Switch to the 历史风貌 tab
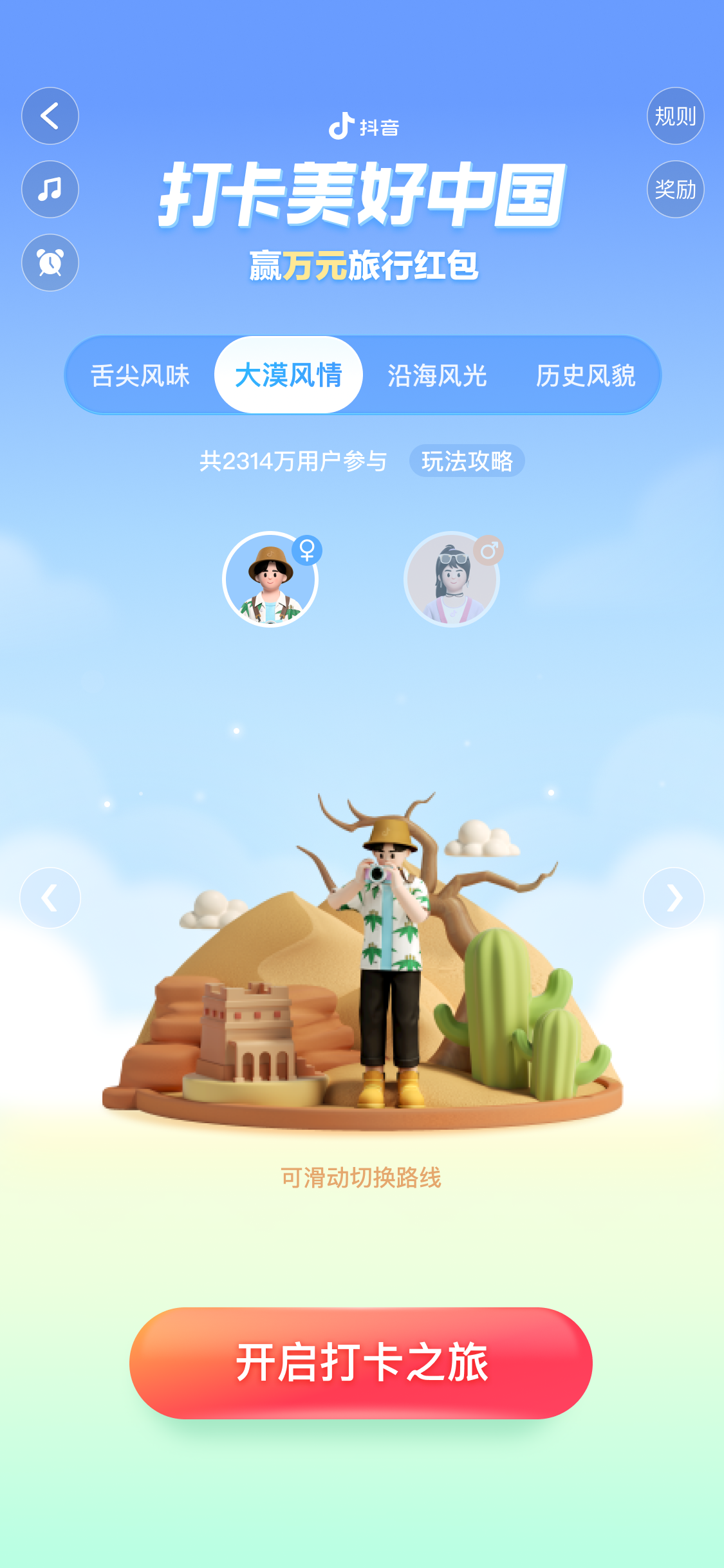Viewport: 724px width, 1568px height. pyautogui.click(x=586, y=375)
